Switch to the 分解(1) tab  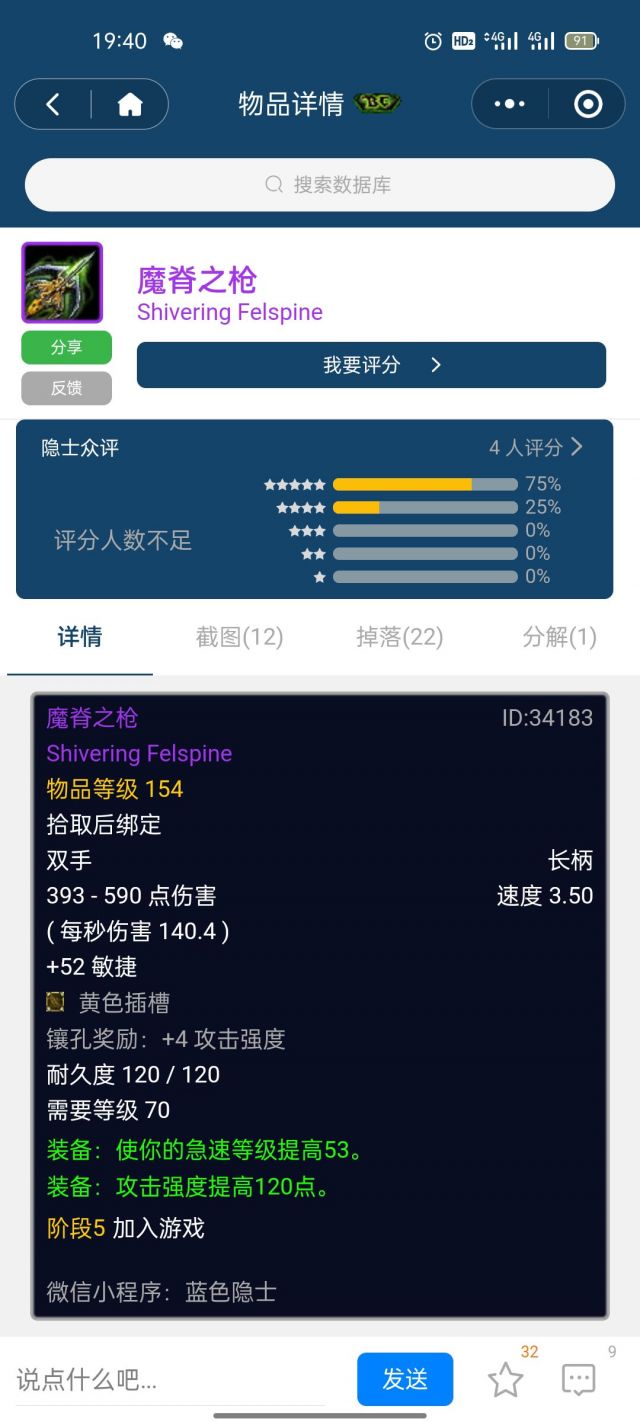(559, 637)
